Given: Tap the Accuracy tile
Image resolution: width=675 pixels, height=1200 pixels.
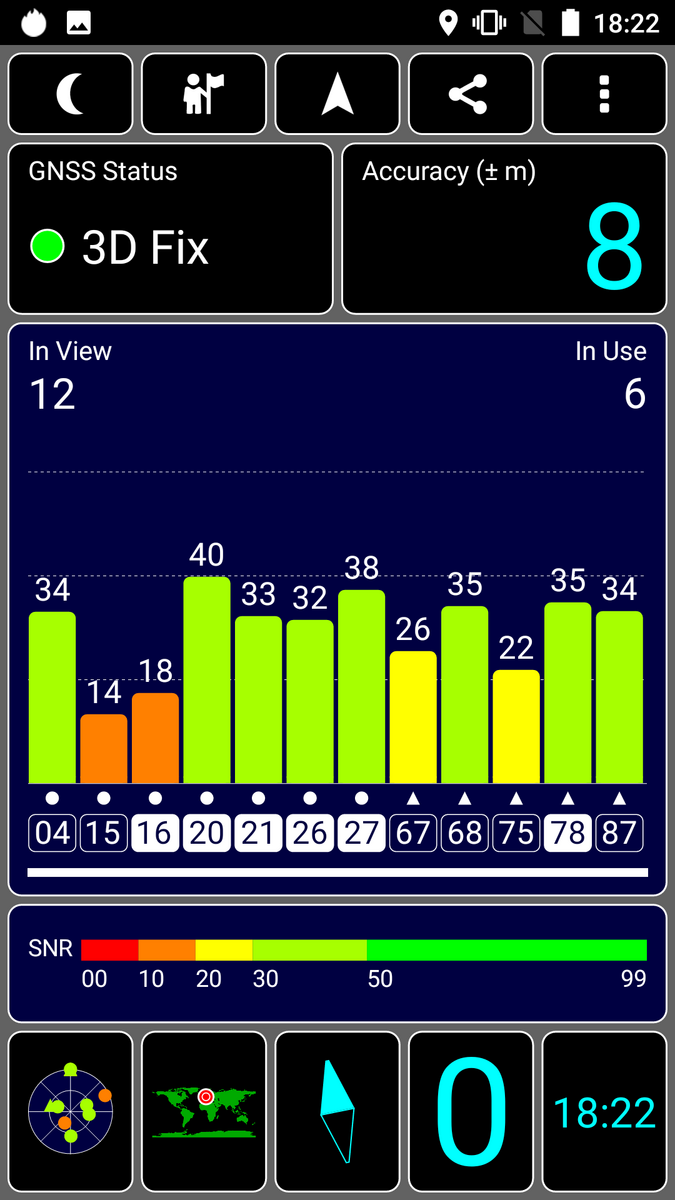Looking at the screenshot, I should point(504,229).
